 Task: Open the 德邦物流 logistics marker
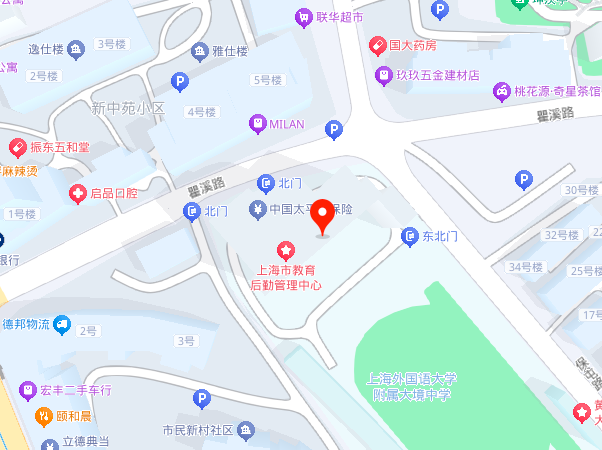62,324
